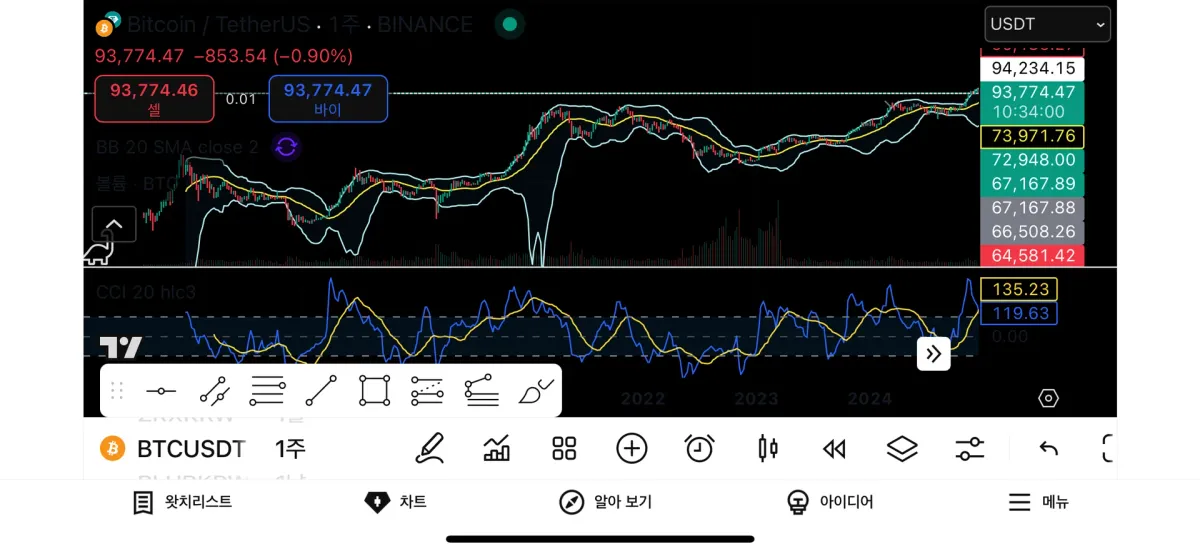Change the candlestick chart type
Image resolution: width=1200 pixels, height=554 pixels.
pos(767,448)
